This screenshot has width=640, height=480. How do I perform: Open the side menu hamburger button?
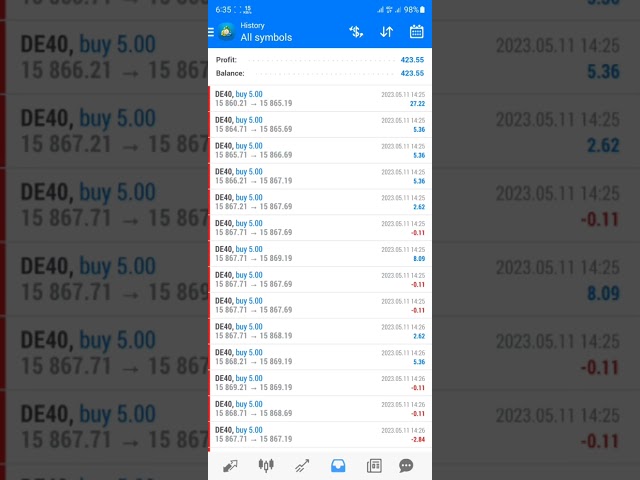(211, 31)
